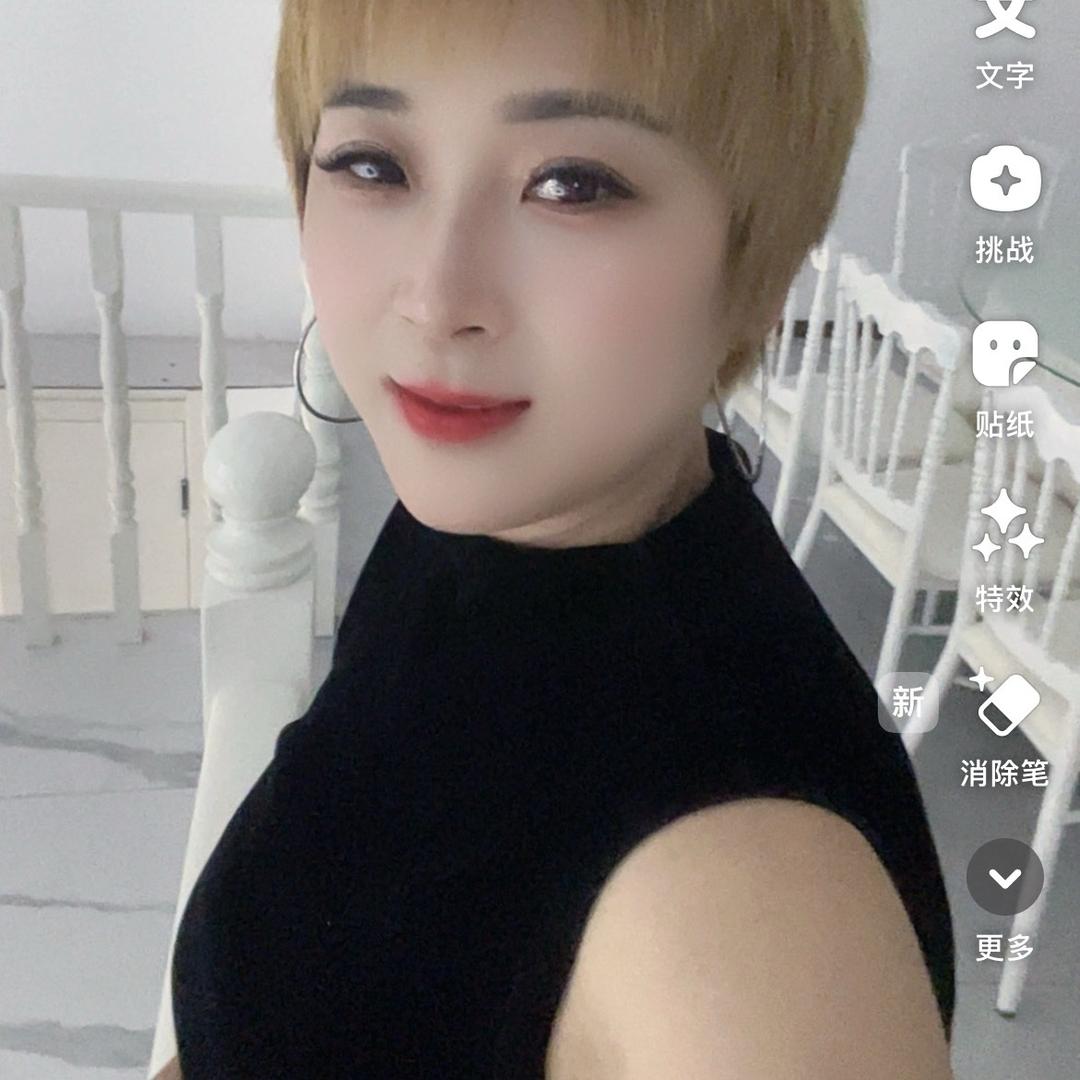The image size is (1080, 1080).
Task: Open the 文字 text tool
Action: click(x=1004, y=30)
